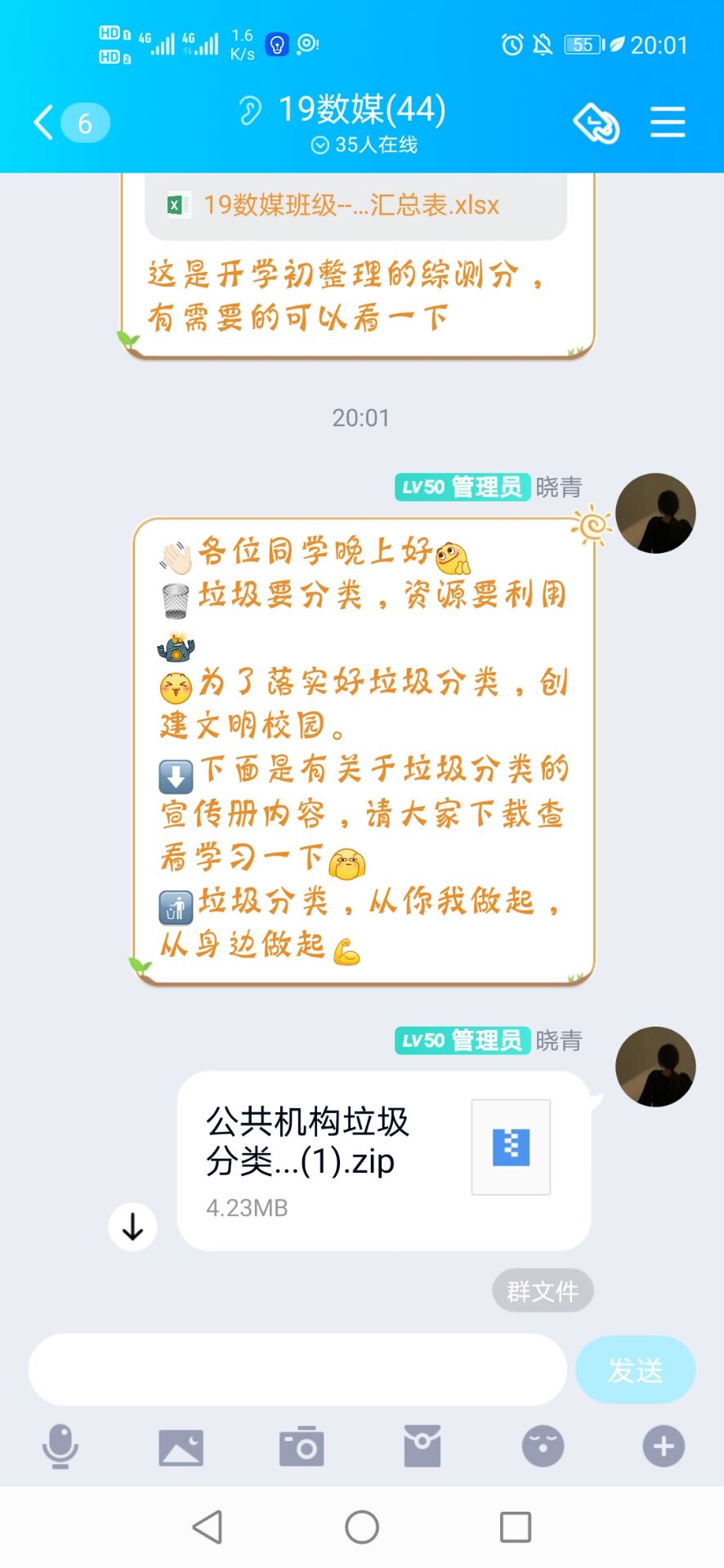Open the group link icon in header
724x1568 pixels.
pyautogui.click(x=596, y=123)
